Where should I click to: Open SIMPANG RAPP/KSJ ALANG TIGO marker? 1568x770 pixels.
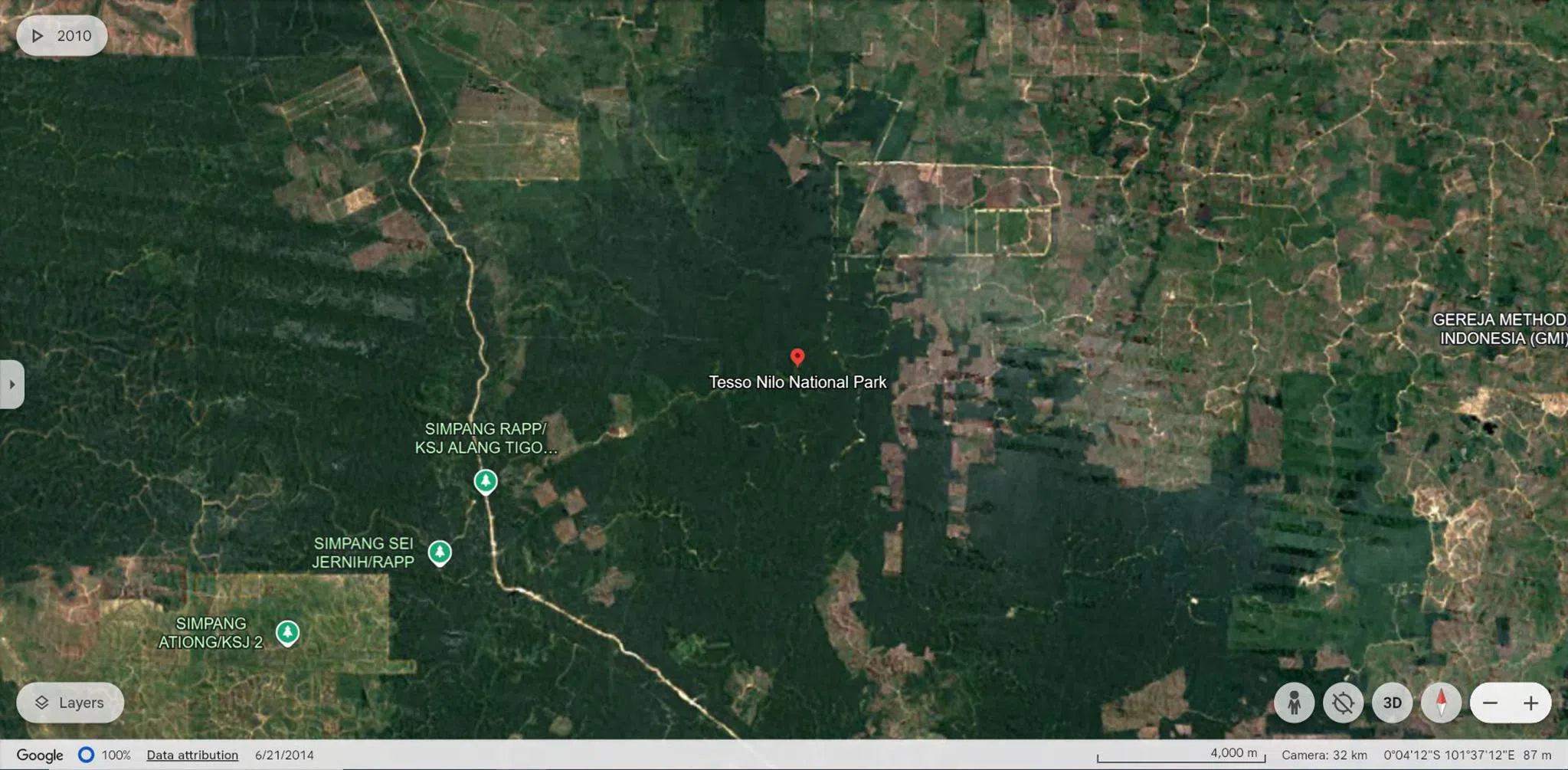486,482
